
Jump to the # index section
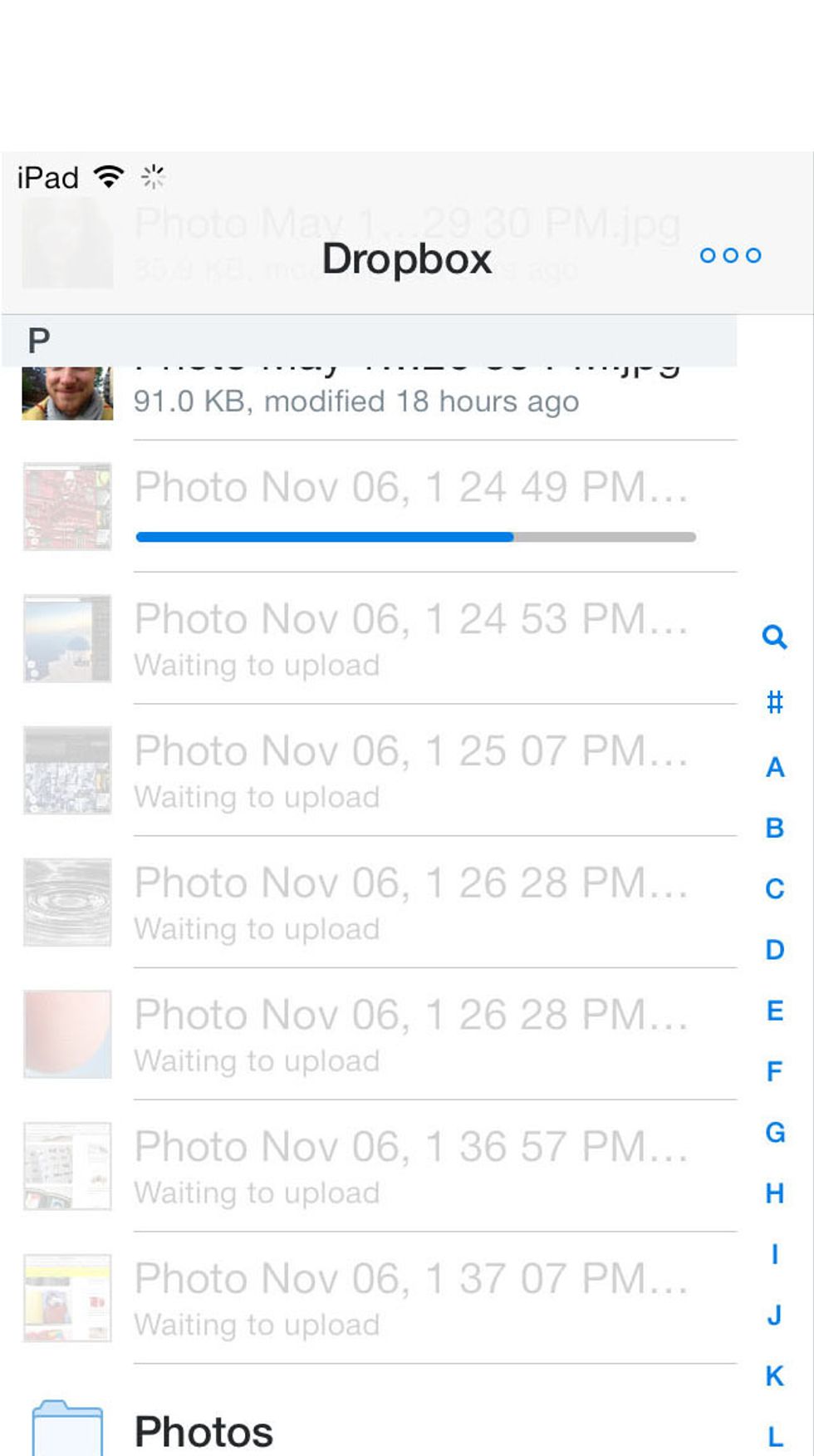pyautogui.click(x=774, y=702)
